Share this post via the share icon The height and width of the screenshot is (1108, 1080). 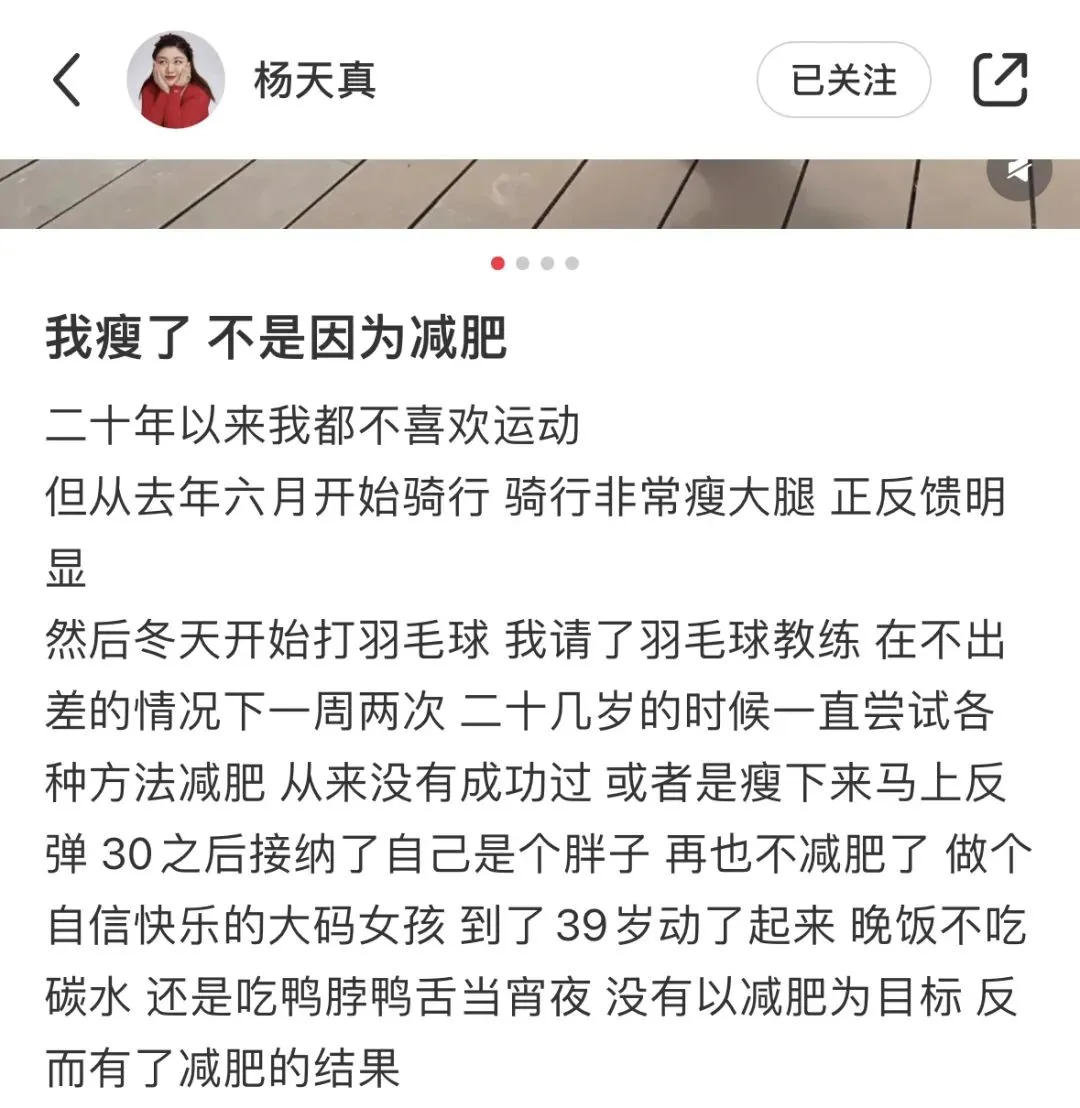[1001, 80]
